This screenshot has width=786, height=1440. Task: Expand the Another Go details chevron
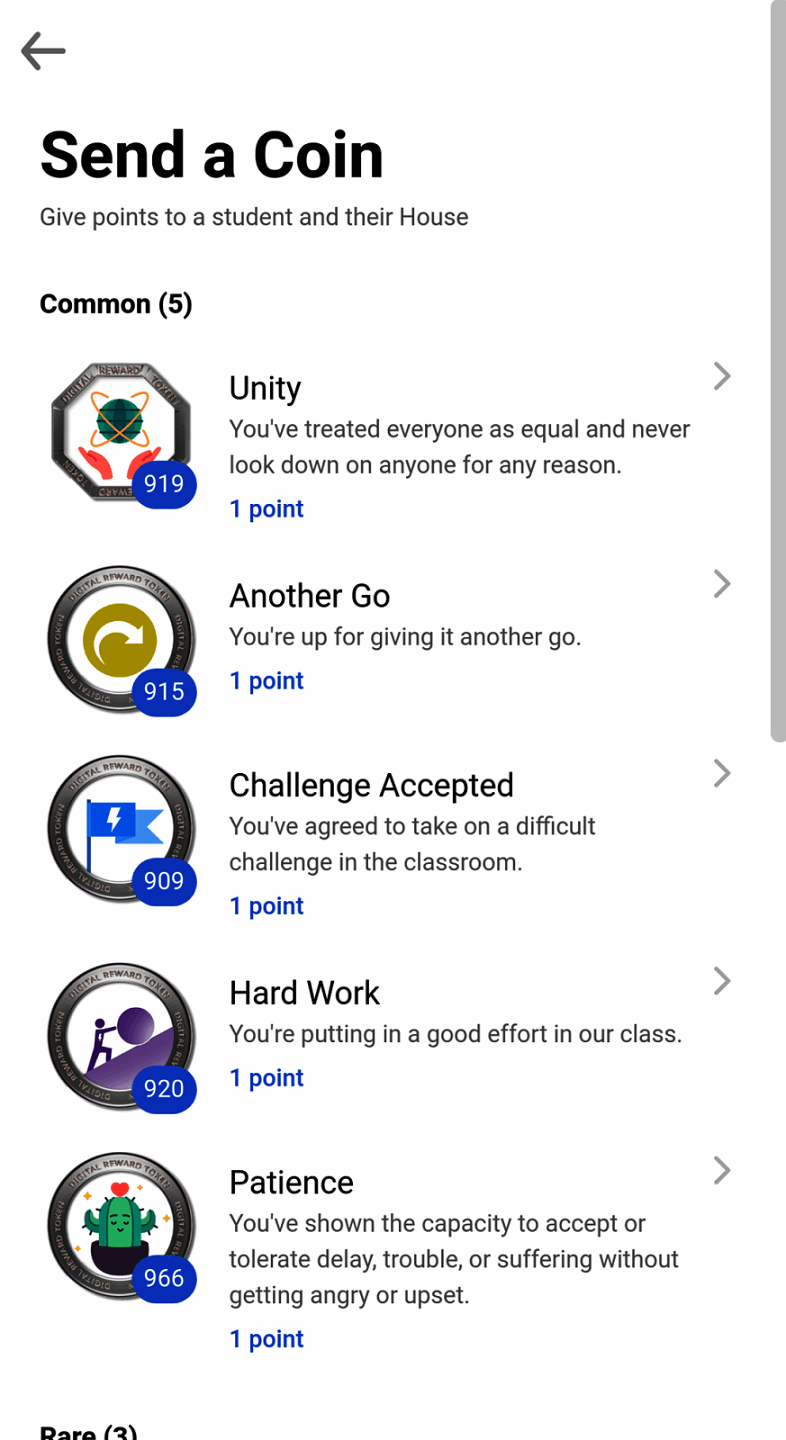[722, 584]
